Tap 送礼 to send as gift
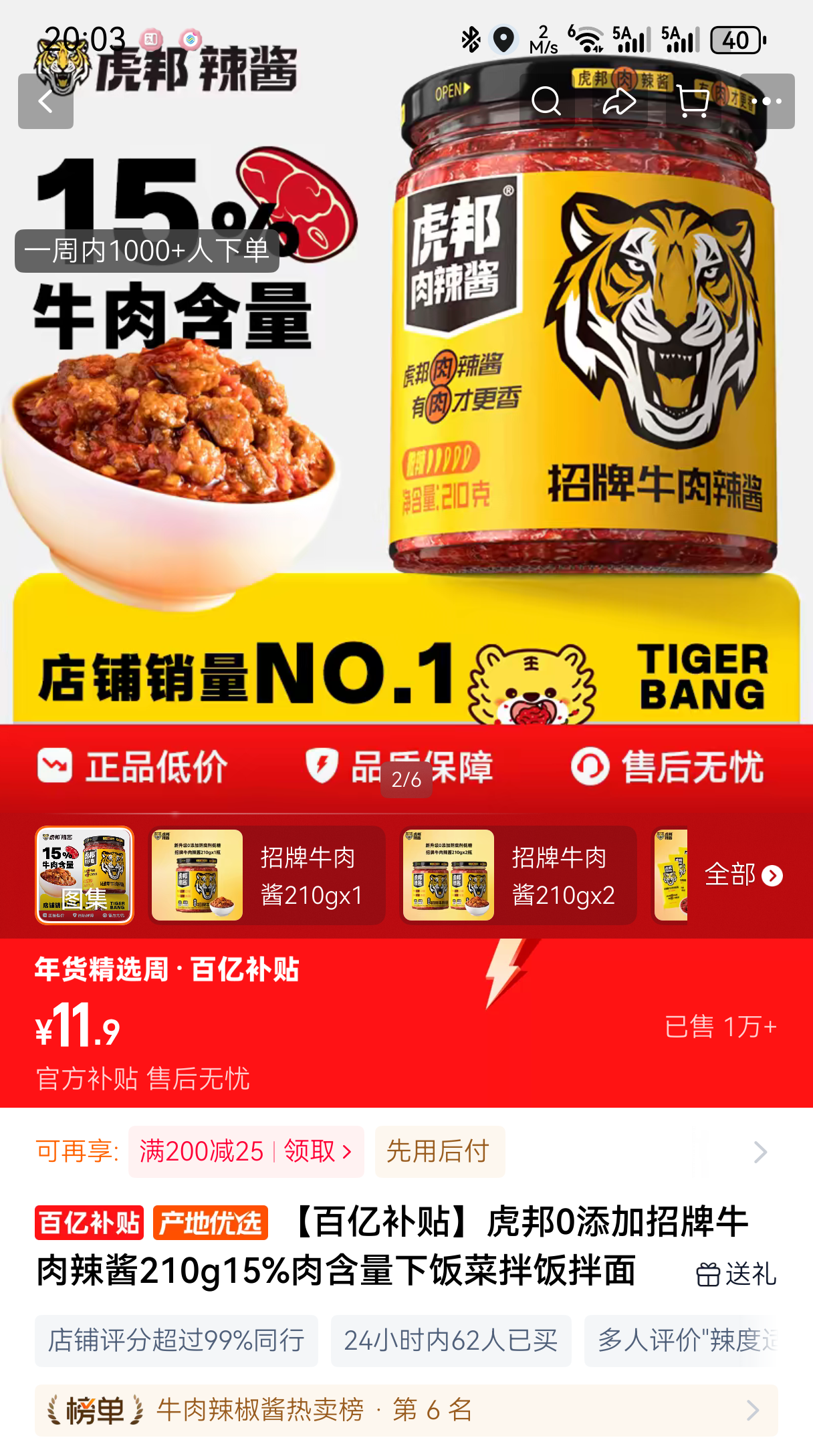Screen dimensions: 813x1456 [x=736, y=1274]
